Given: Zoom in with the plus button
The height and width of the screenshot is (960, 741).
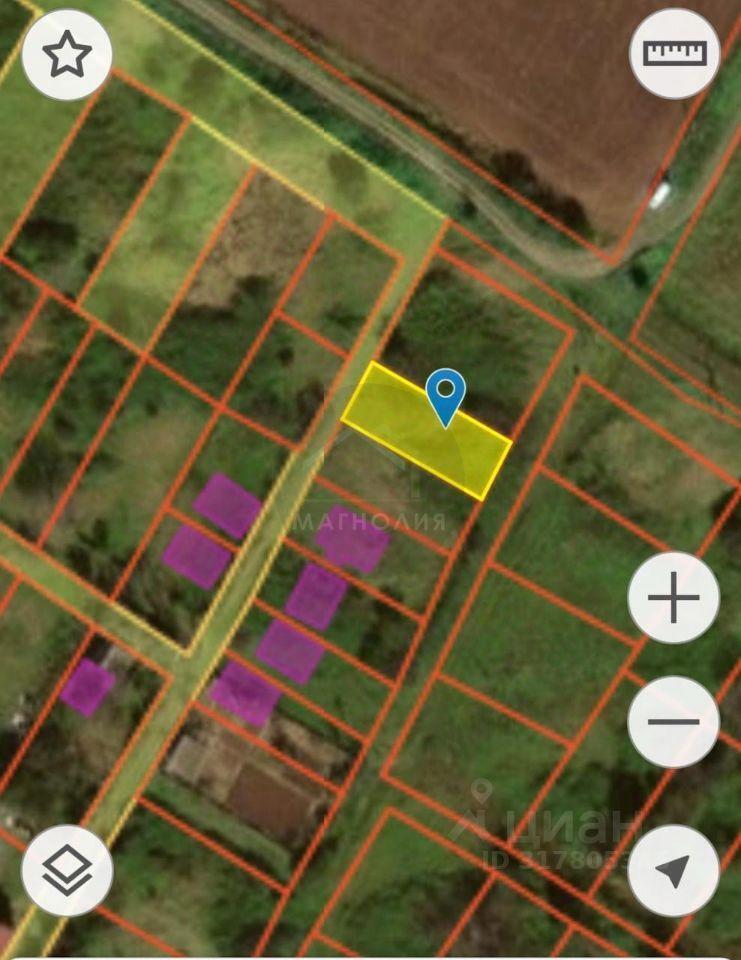Looking at the screenshot, I should click(674, 598).
